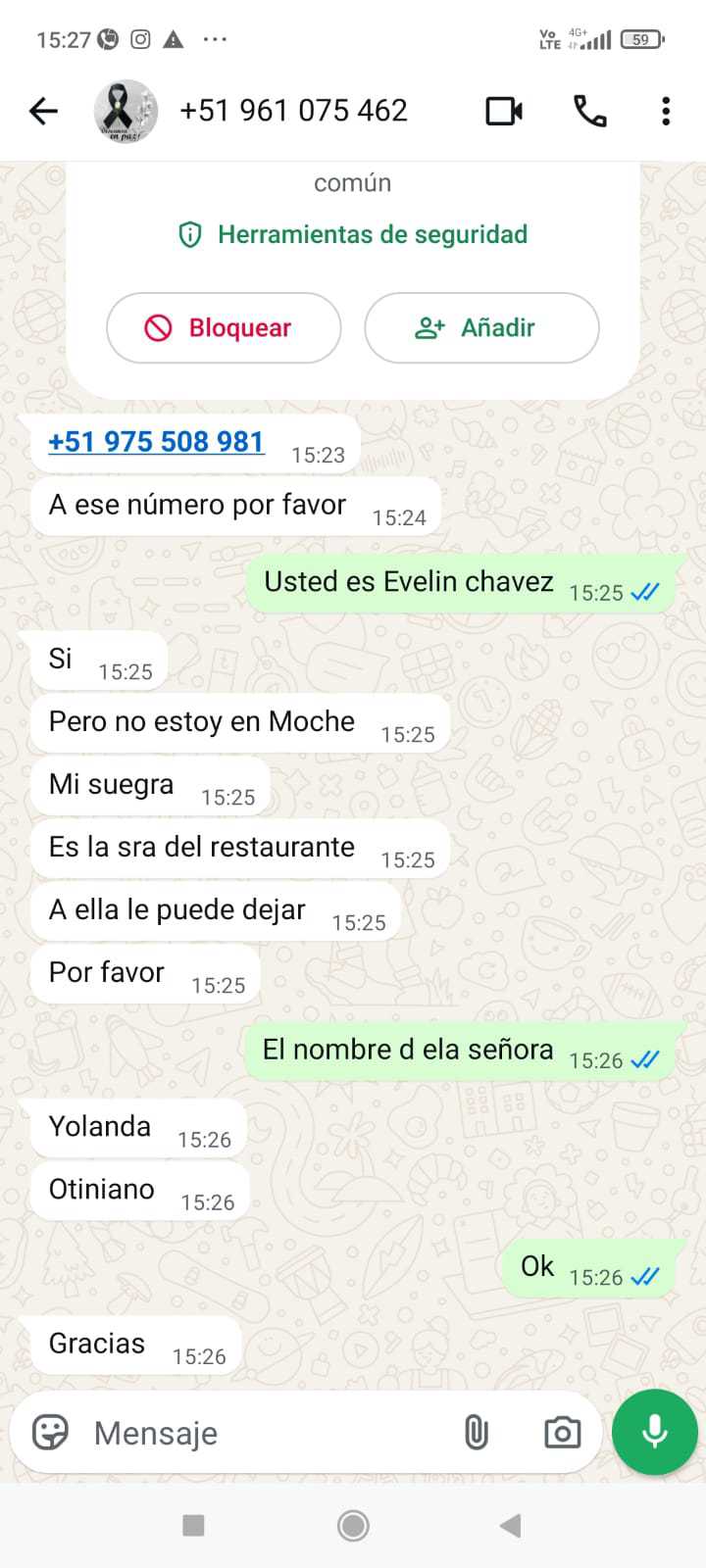Open the linked number +51 975 508 981
The width and height of the screenshot is (706, 1568).
point(156,442)
